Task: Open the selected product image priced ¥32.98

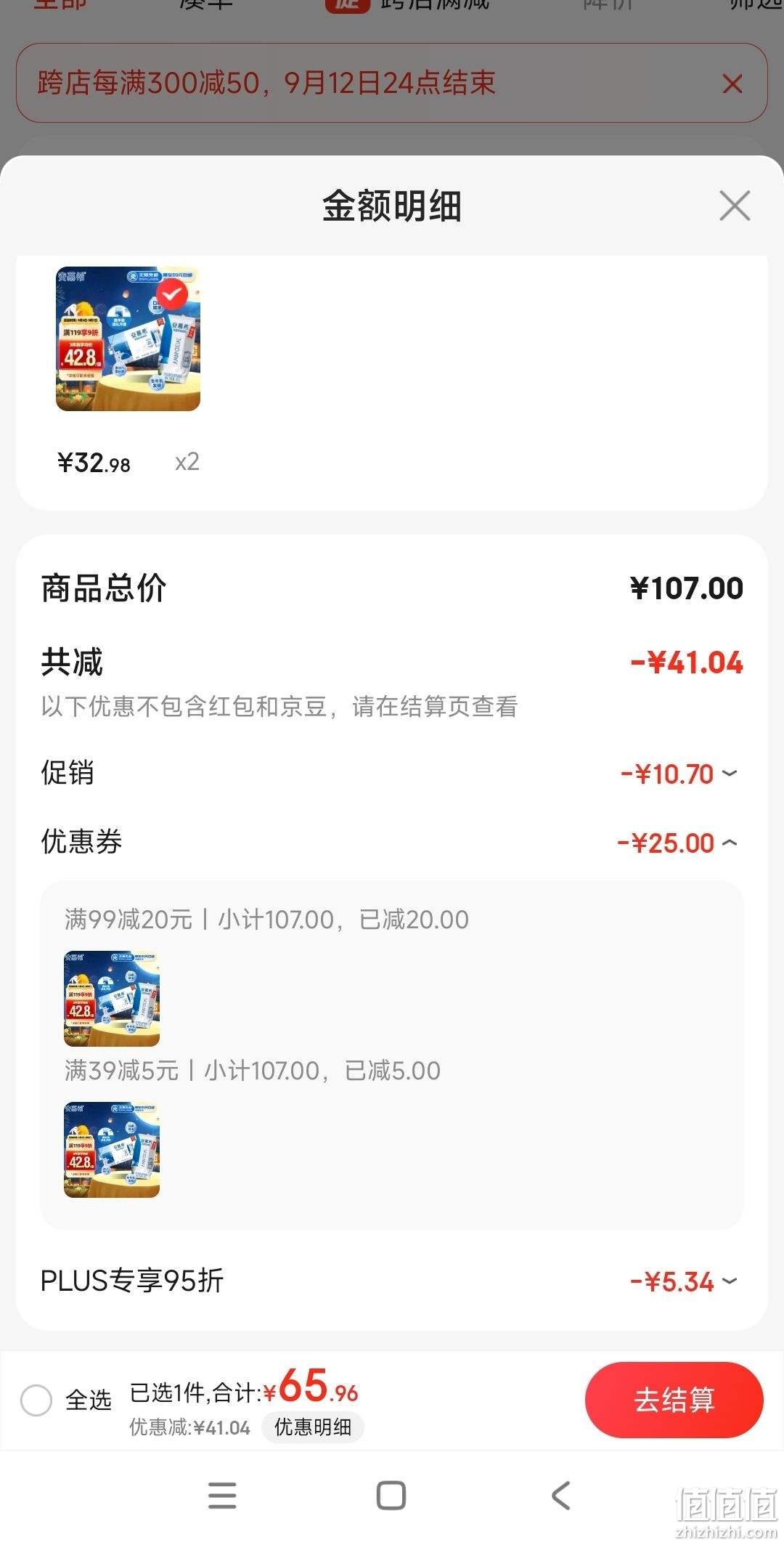Action: tap(128, 338)
